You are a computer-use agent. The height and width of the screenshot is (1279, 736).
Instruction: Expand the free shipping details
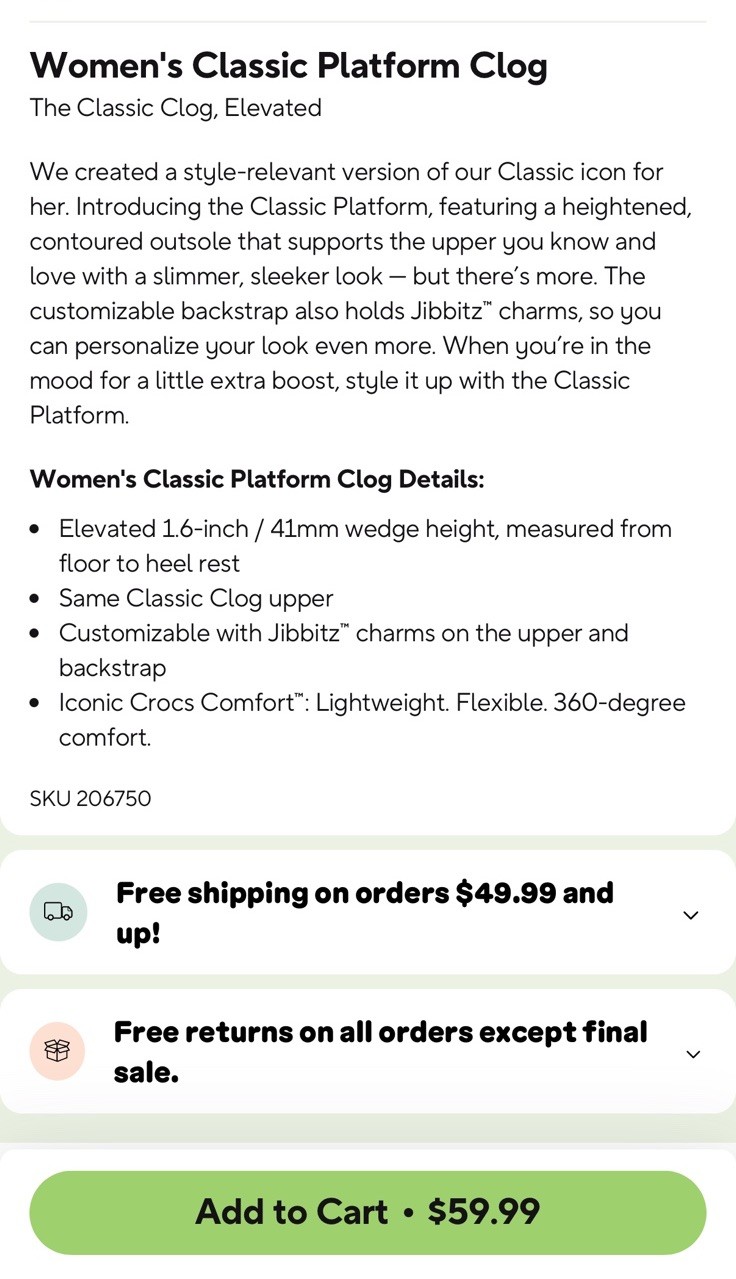pos(690,914)
